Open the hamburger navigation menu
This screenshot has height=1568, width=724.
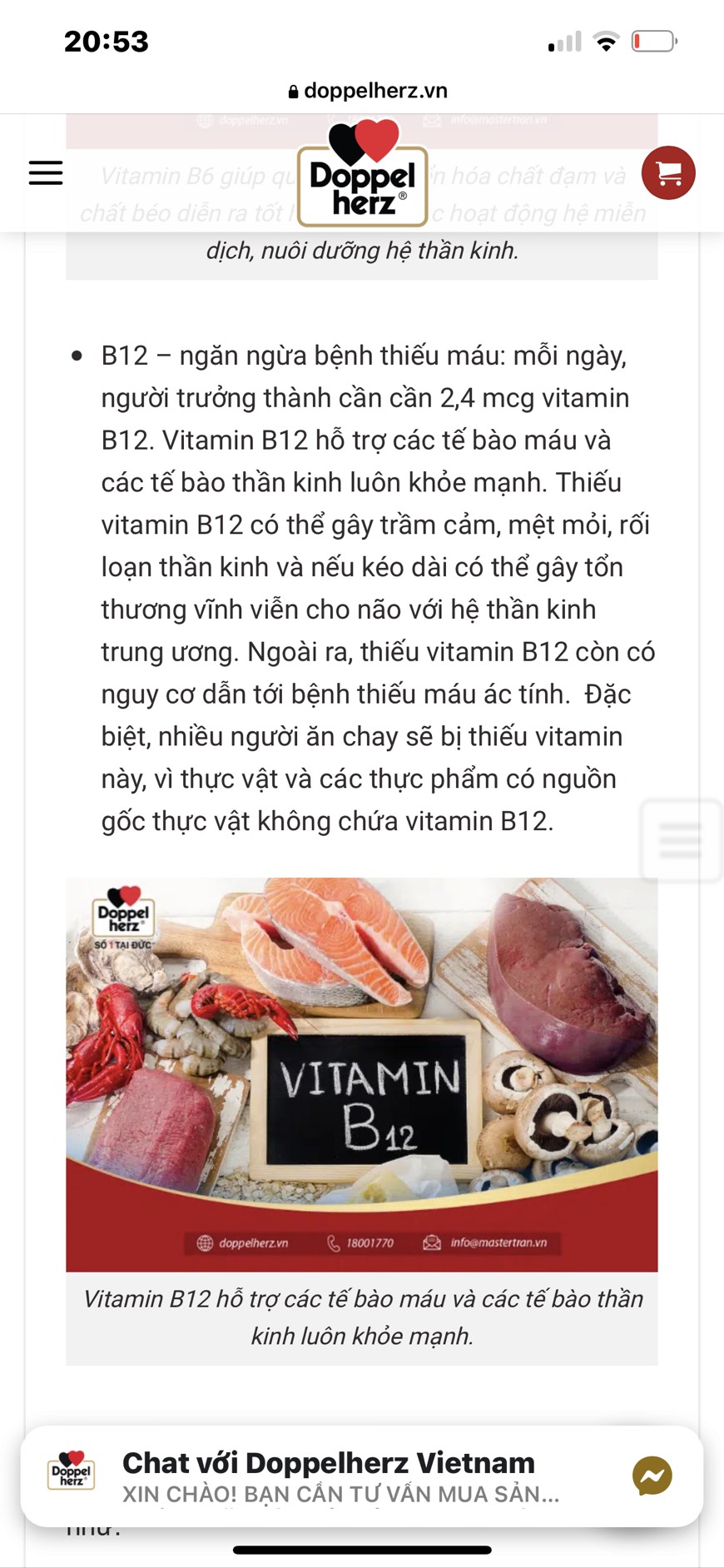pos(46,172)
